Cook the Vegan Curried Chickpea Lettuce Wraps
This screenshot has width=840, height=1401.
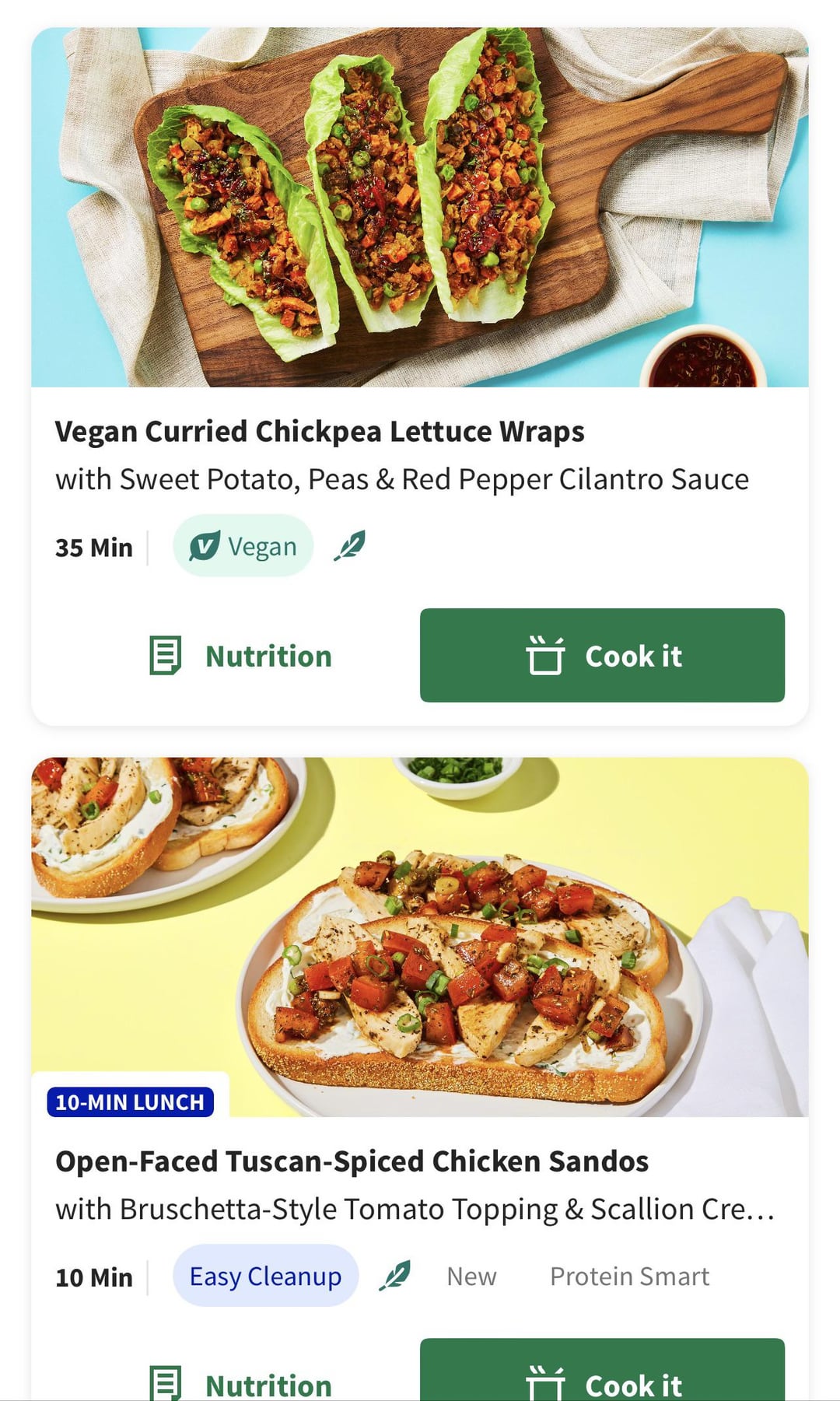[x=602, y=655]
